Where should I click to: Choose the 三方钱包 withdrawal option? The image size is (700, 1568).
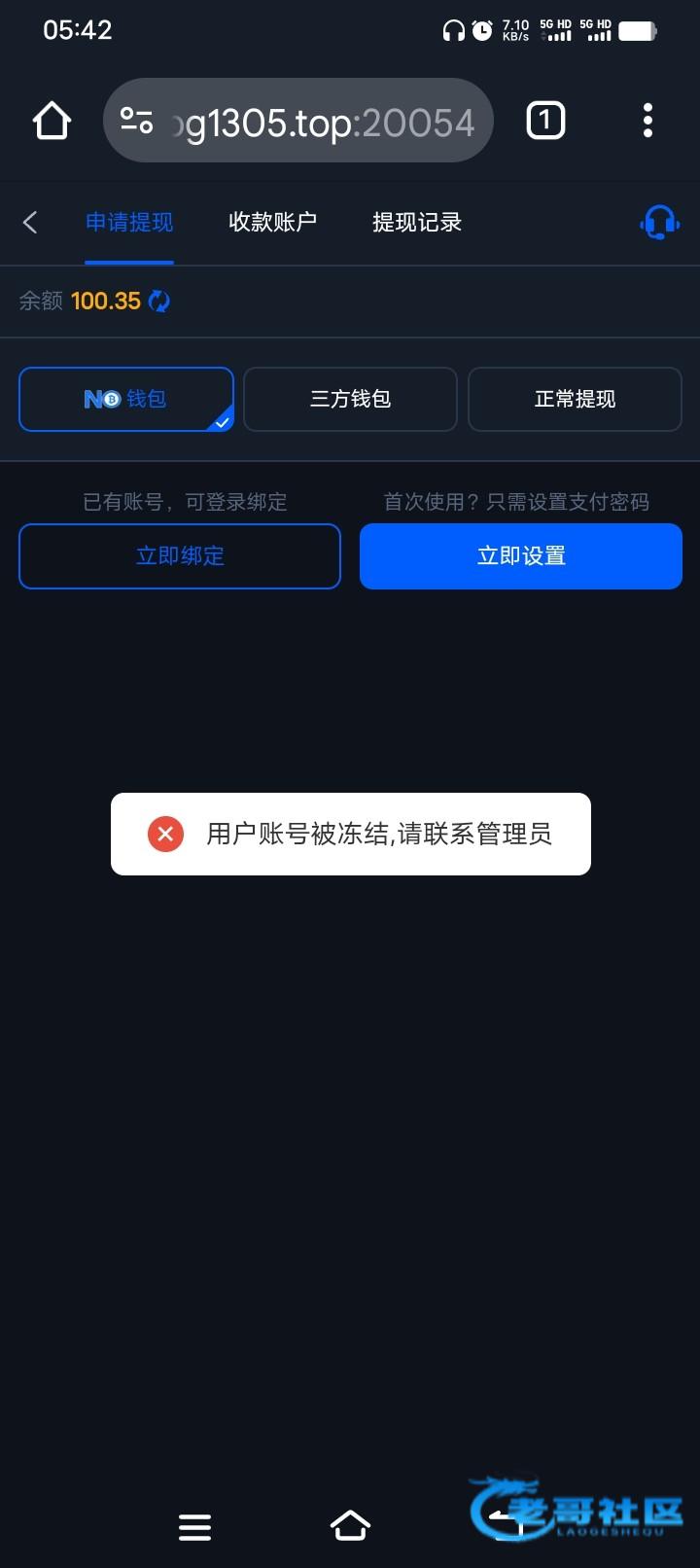click(350, 399)
